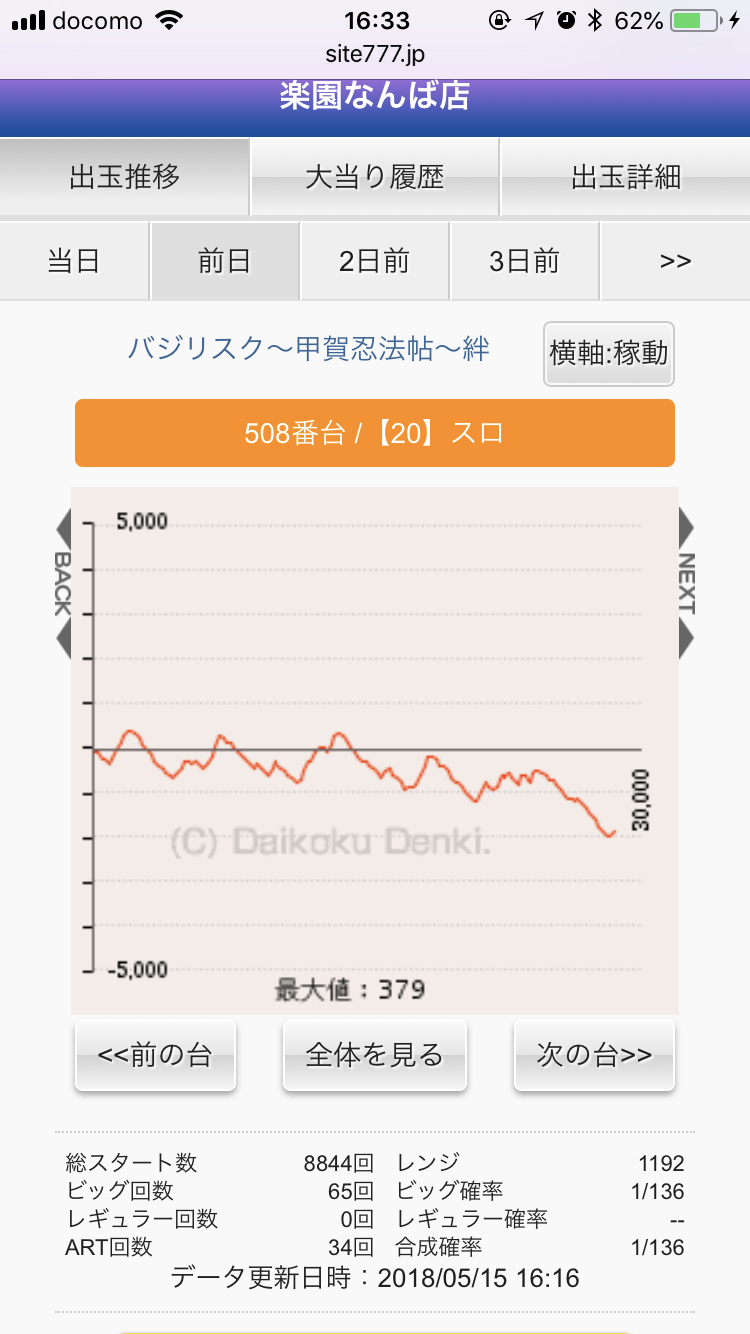Select the 当日 day tab
The height and width of the screenshot is (1334, 750).
pos(74,261)
